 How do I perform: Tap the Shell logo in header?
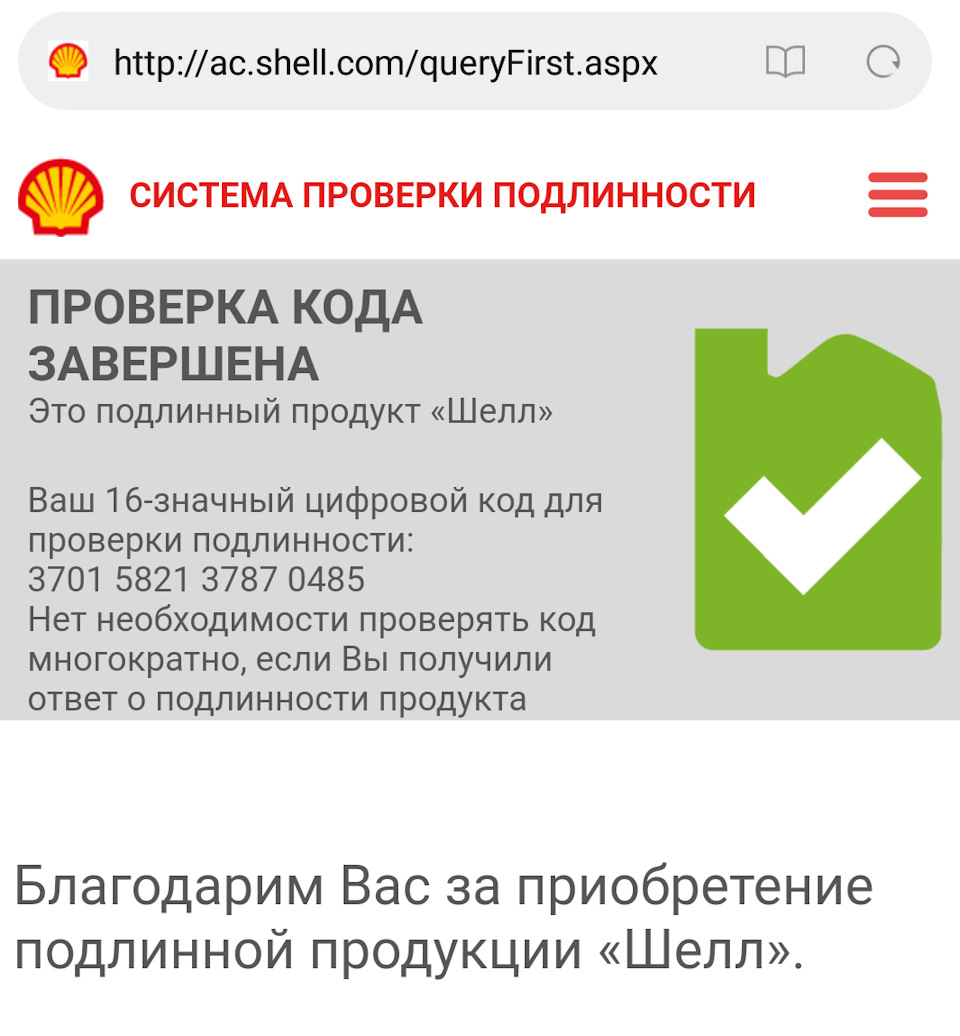click(x=60, y=196)
